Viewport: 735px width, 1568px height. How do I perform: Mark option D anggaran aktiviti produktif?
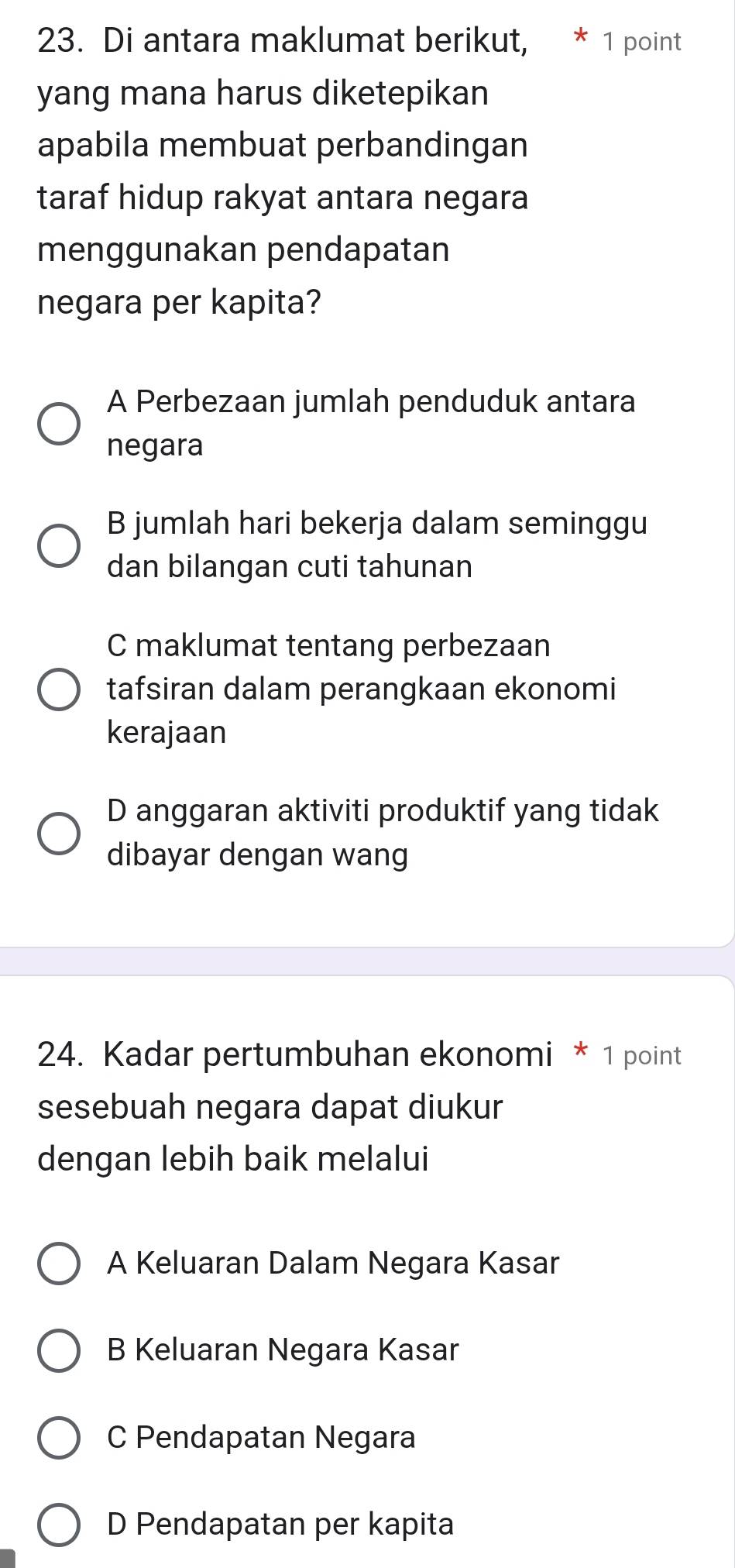pos(59,834)
